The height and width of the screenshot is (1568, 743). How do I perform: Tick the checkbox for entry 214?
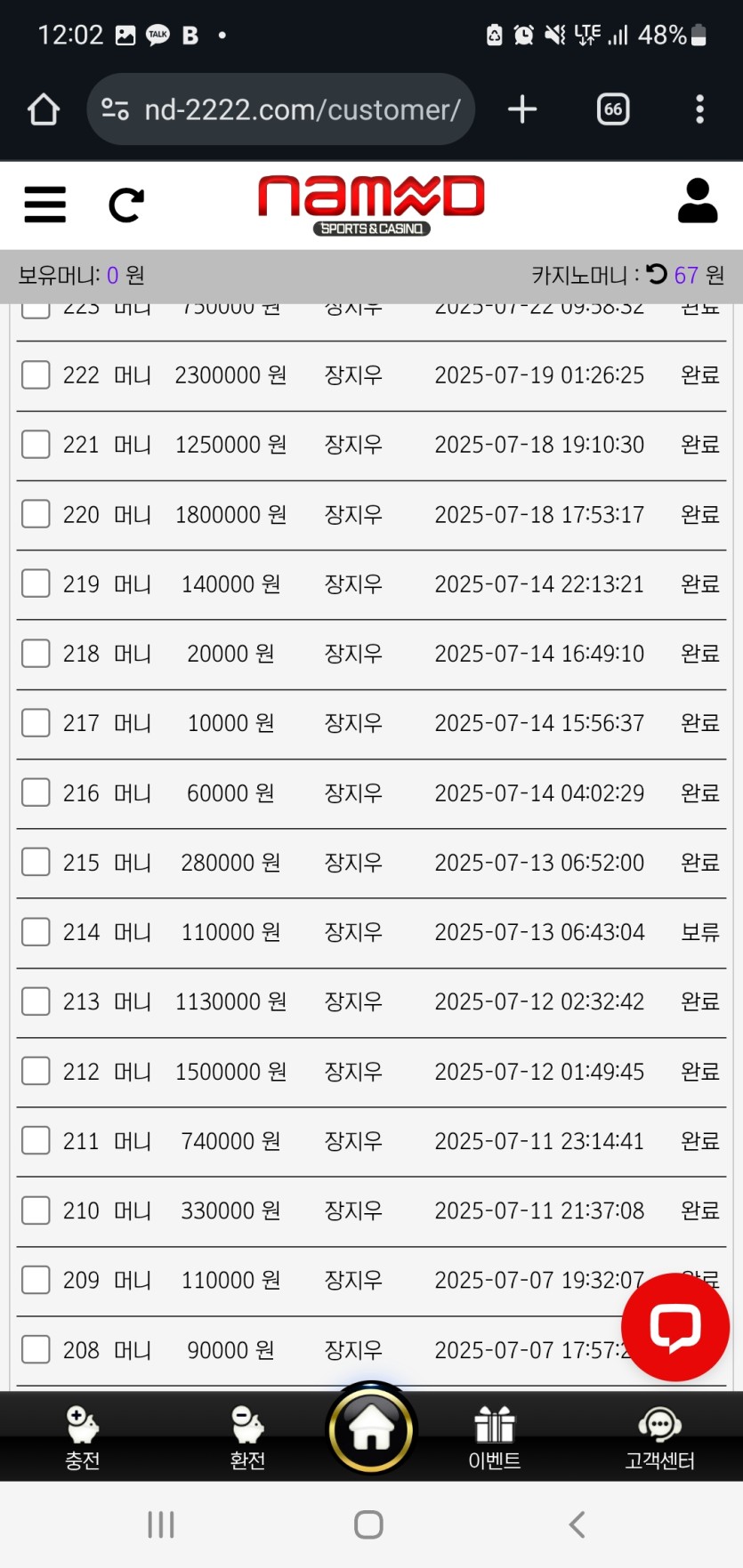click(36, 931)
